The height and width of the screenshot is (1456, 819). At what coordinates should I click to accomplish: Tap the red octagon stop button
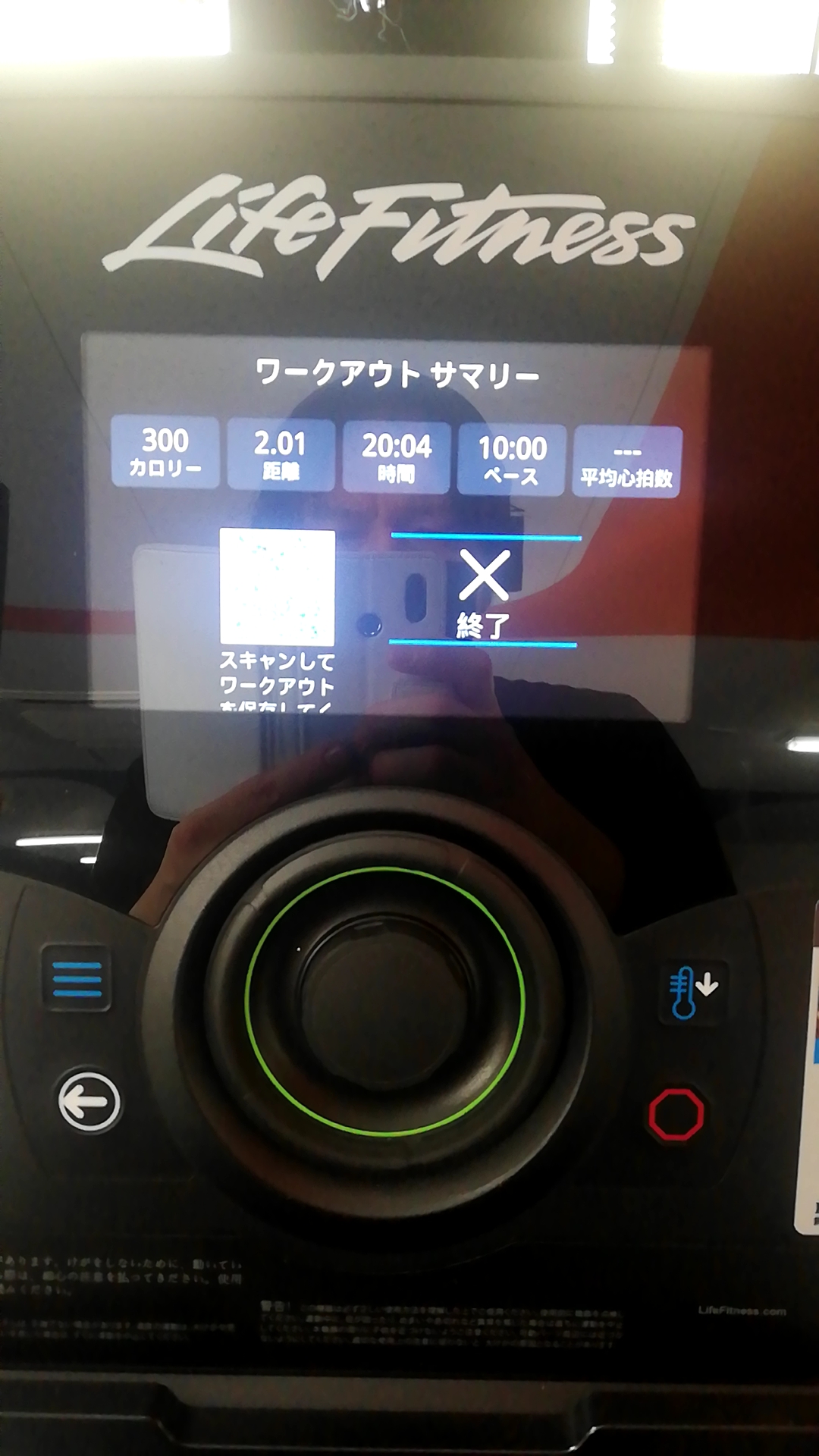click(x=676, y=1114)
